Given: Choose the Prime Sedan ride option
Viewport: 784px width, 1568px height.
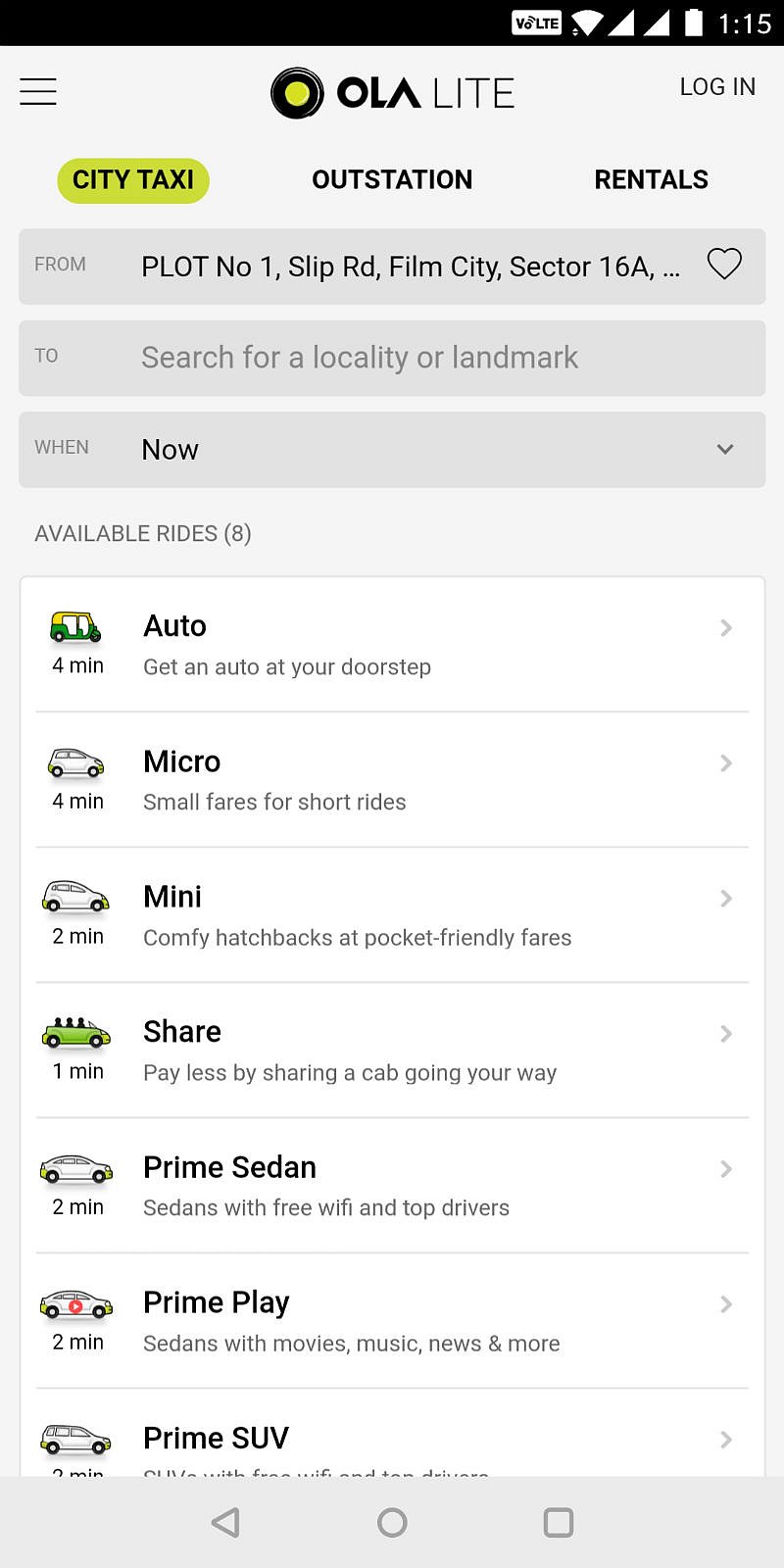Looking at the screenshot, I should coord(392,1186).
